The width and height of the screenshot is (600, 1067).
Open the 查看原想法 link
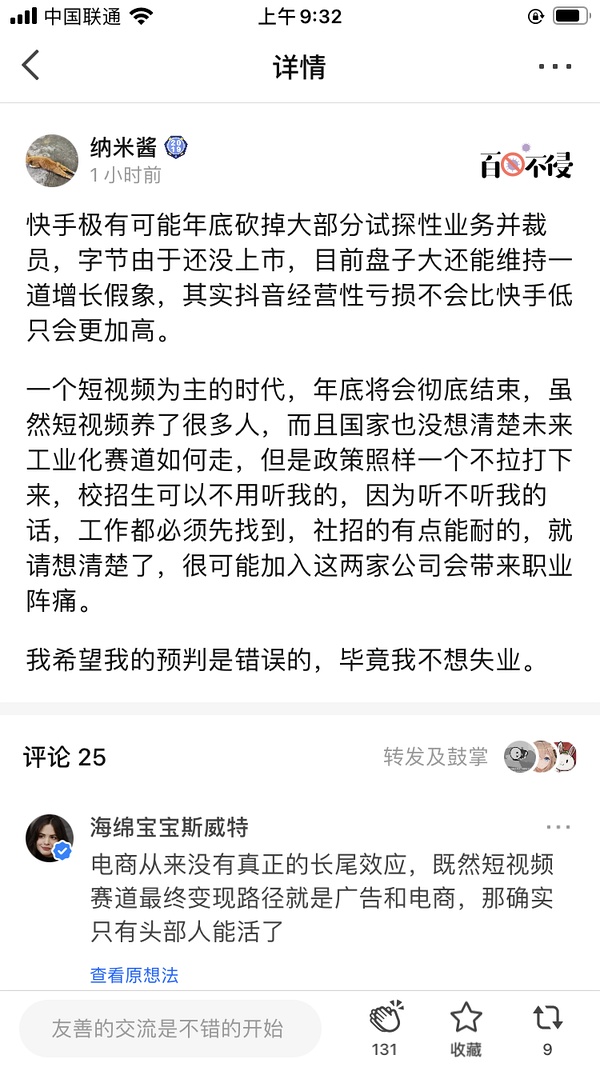(134, 975)
